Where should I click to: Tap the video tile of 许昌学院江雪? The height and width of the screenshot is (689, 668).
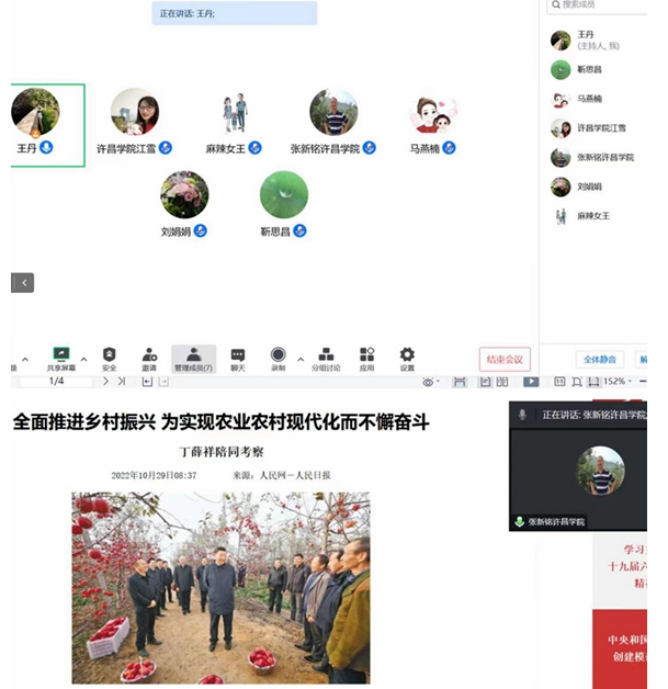pos(134,114)
